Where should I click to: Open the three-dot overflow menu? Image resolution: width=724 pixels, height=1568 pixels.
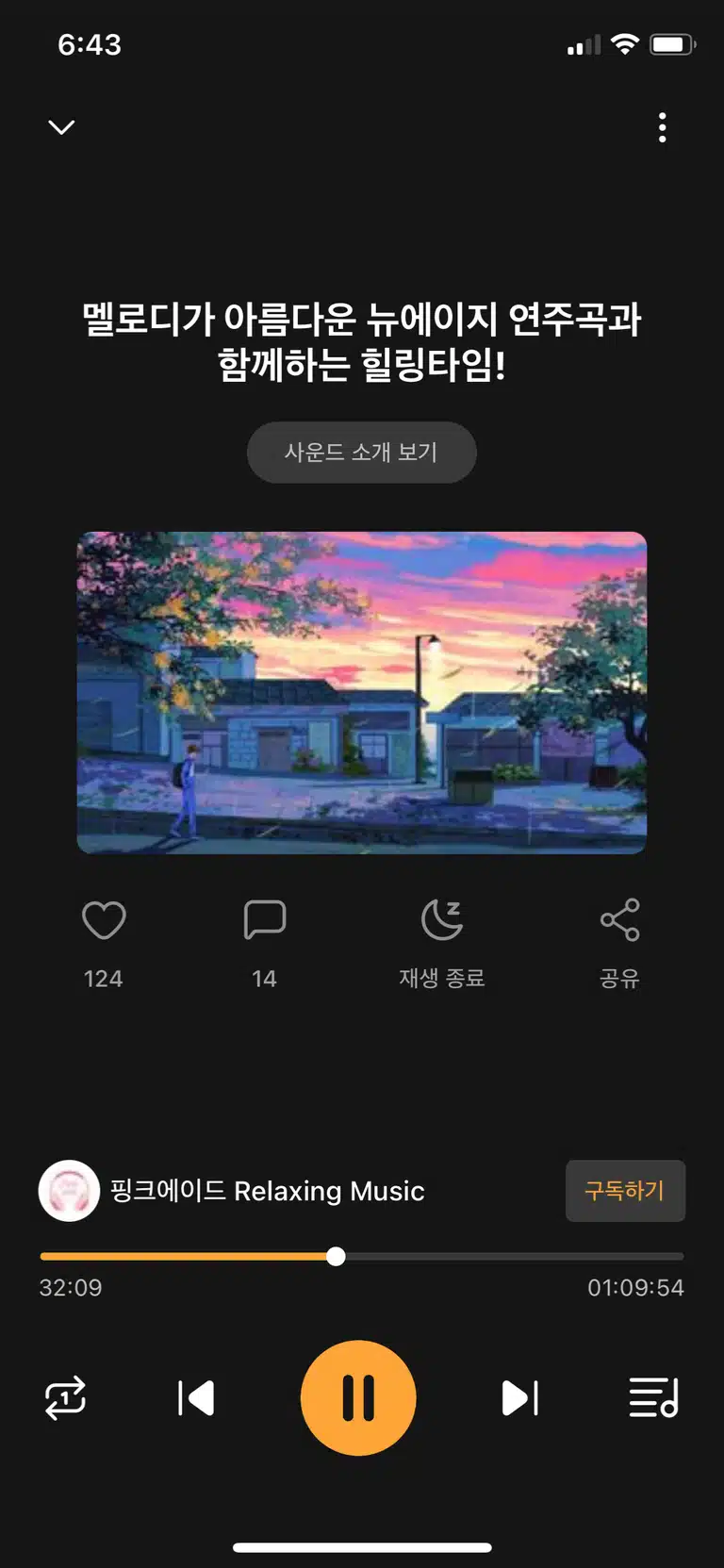click(663, 127)
